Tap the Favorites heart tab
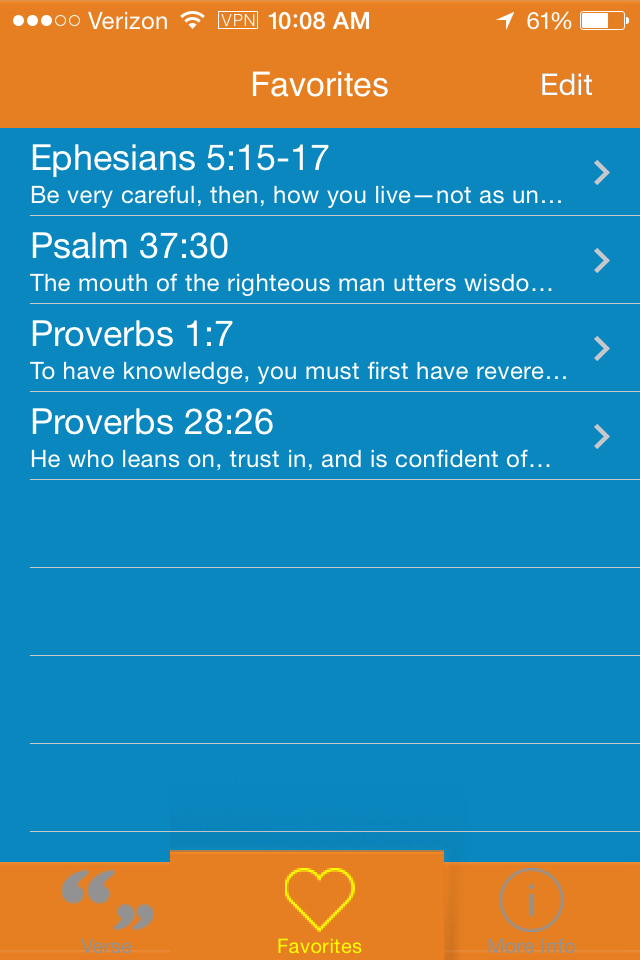Image resolution: width=640 pixels, height=960 pixels. [x=319, y=910]
